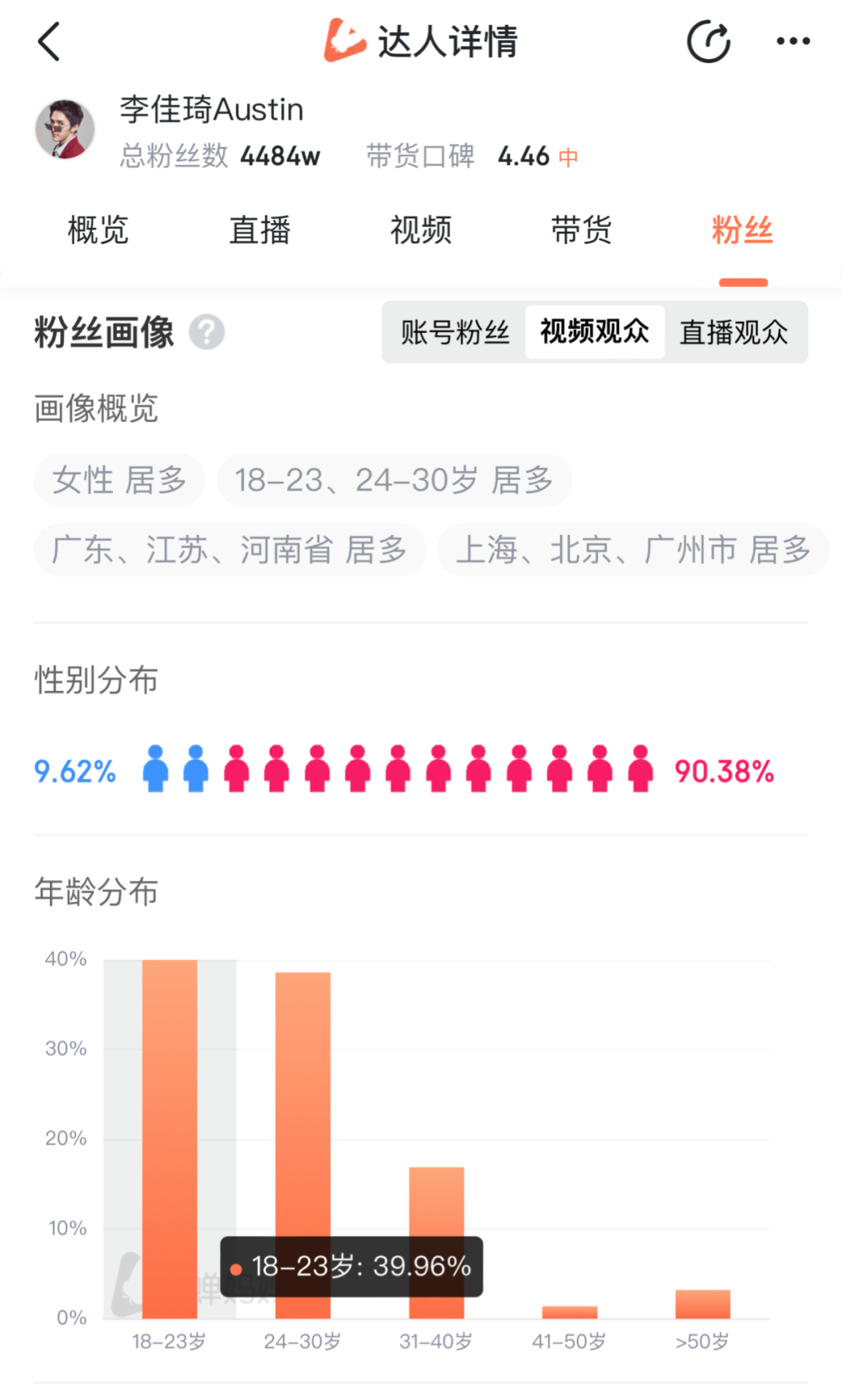
Task: Select the 直播 tab
Action: (260, 230)
